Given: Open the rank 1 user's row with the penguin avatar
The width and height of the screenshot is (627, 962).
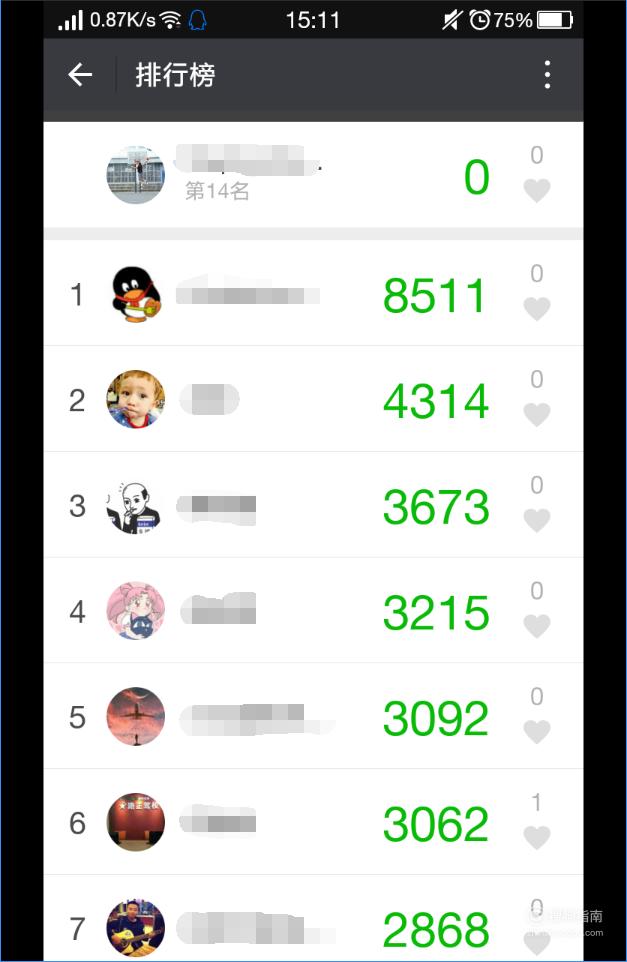Looking at the screenshot, I should 260,295.
